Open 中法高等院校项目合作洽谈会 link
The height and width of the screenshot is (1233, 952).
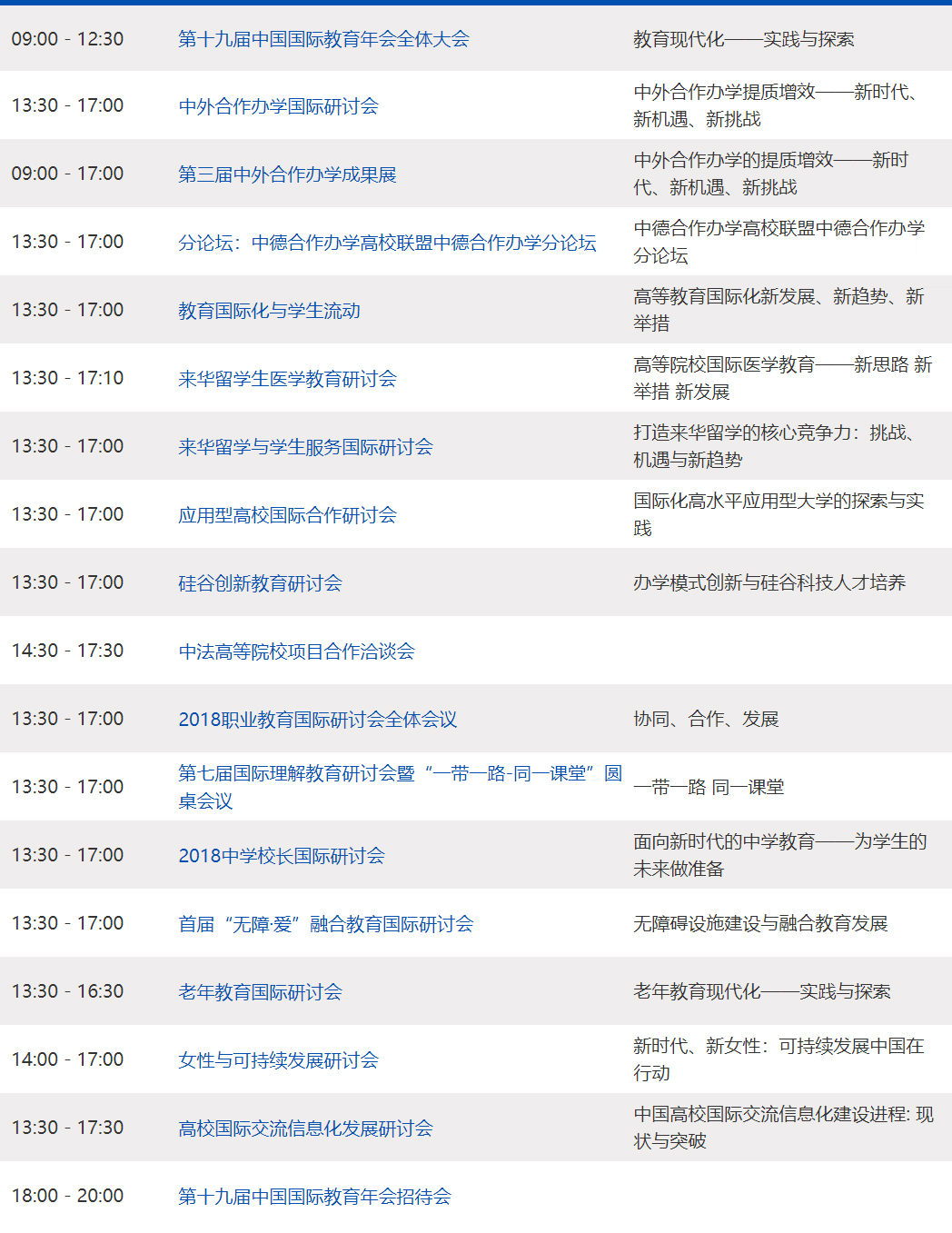tap(296, 651)
